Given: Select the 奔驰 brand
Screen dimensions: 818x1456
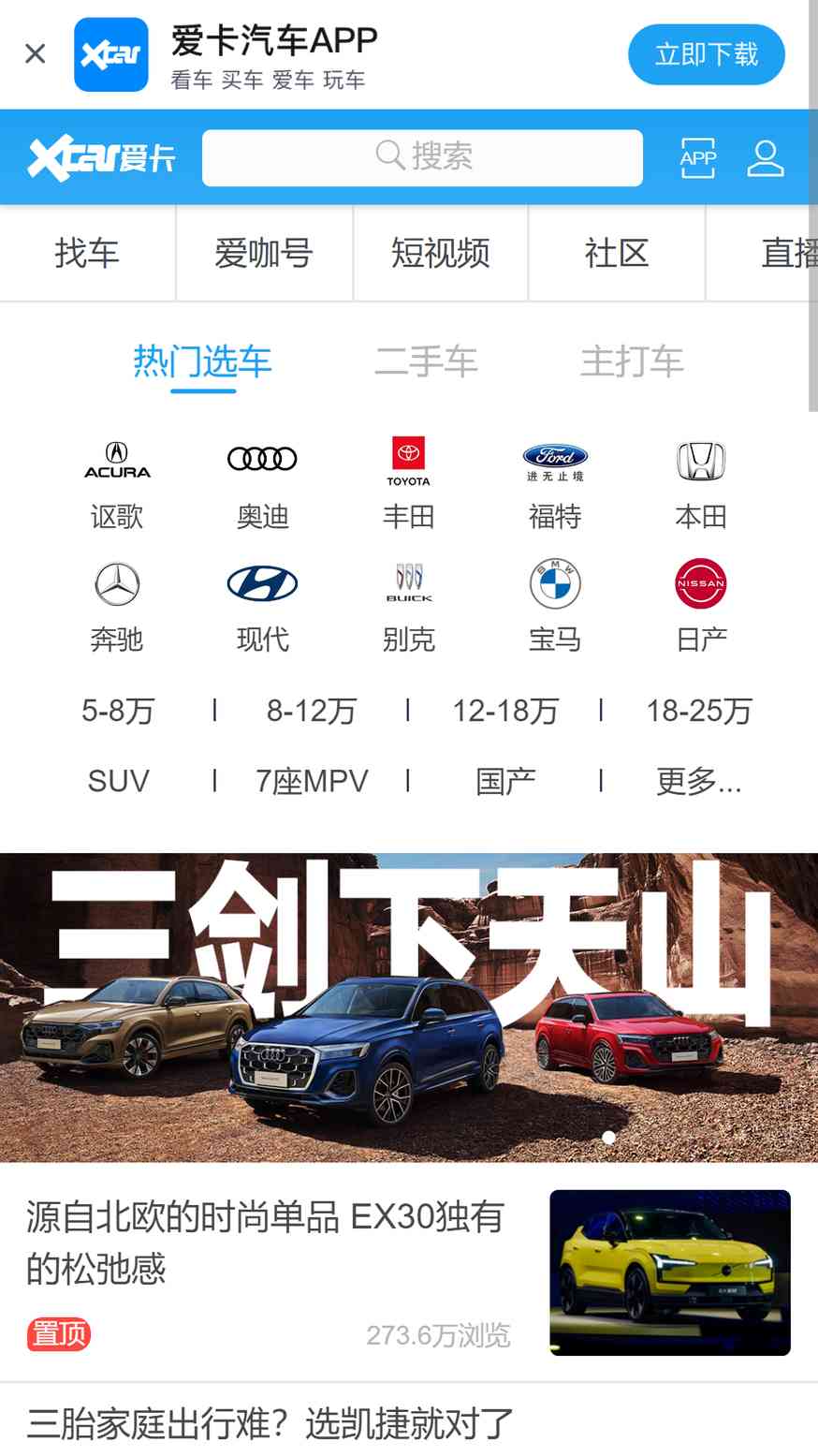Looking at the screenshot, I should [x=117, y=607].
